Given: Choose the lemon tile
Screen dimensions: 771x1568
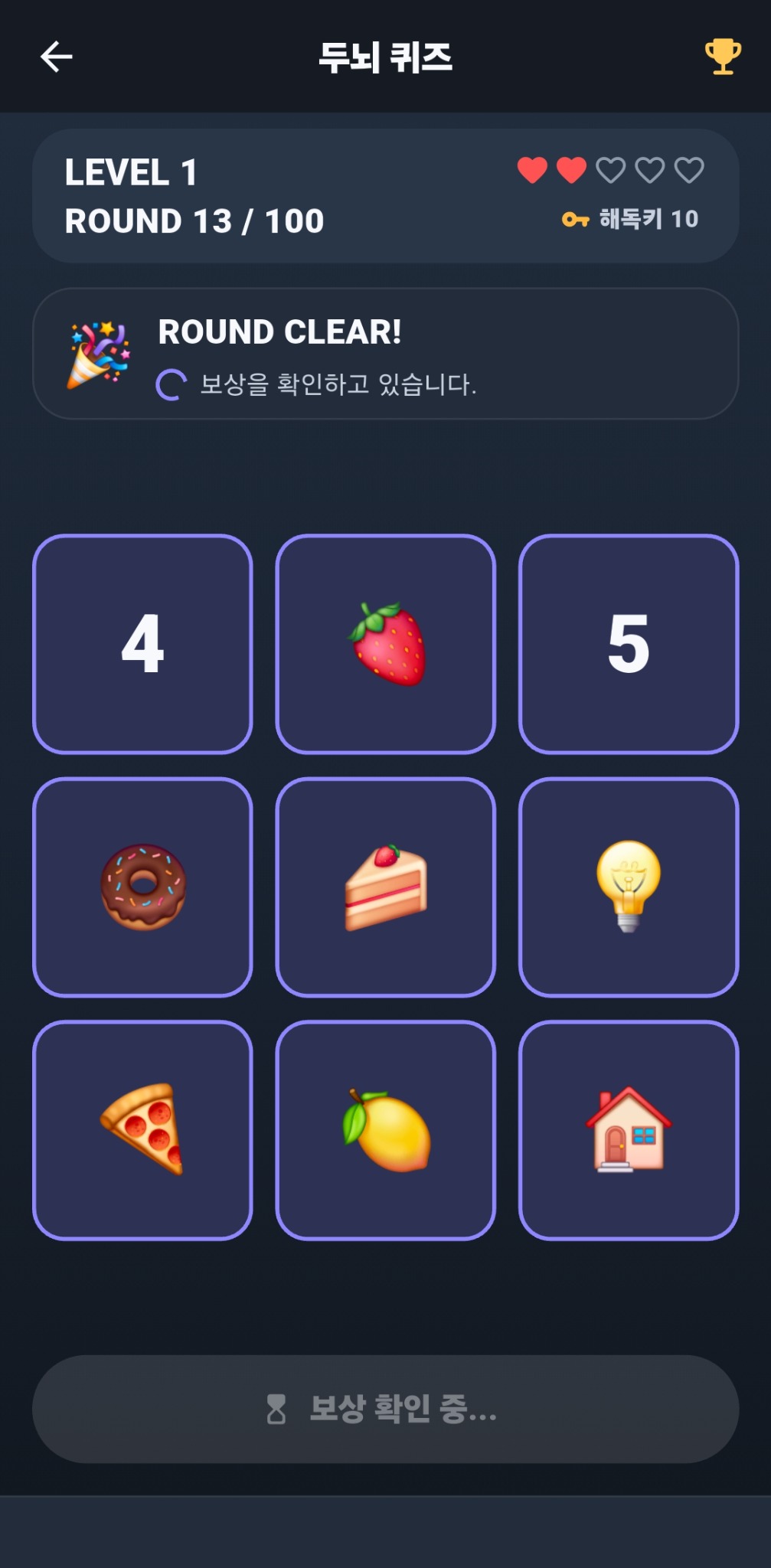Looking at the screenshot, I should (x=386, y=1130).
